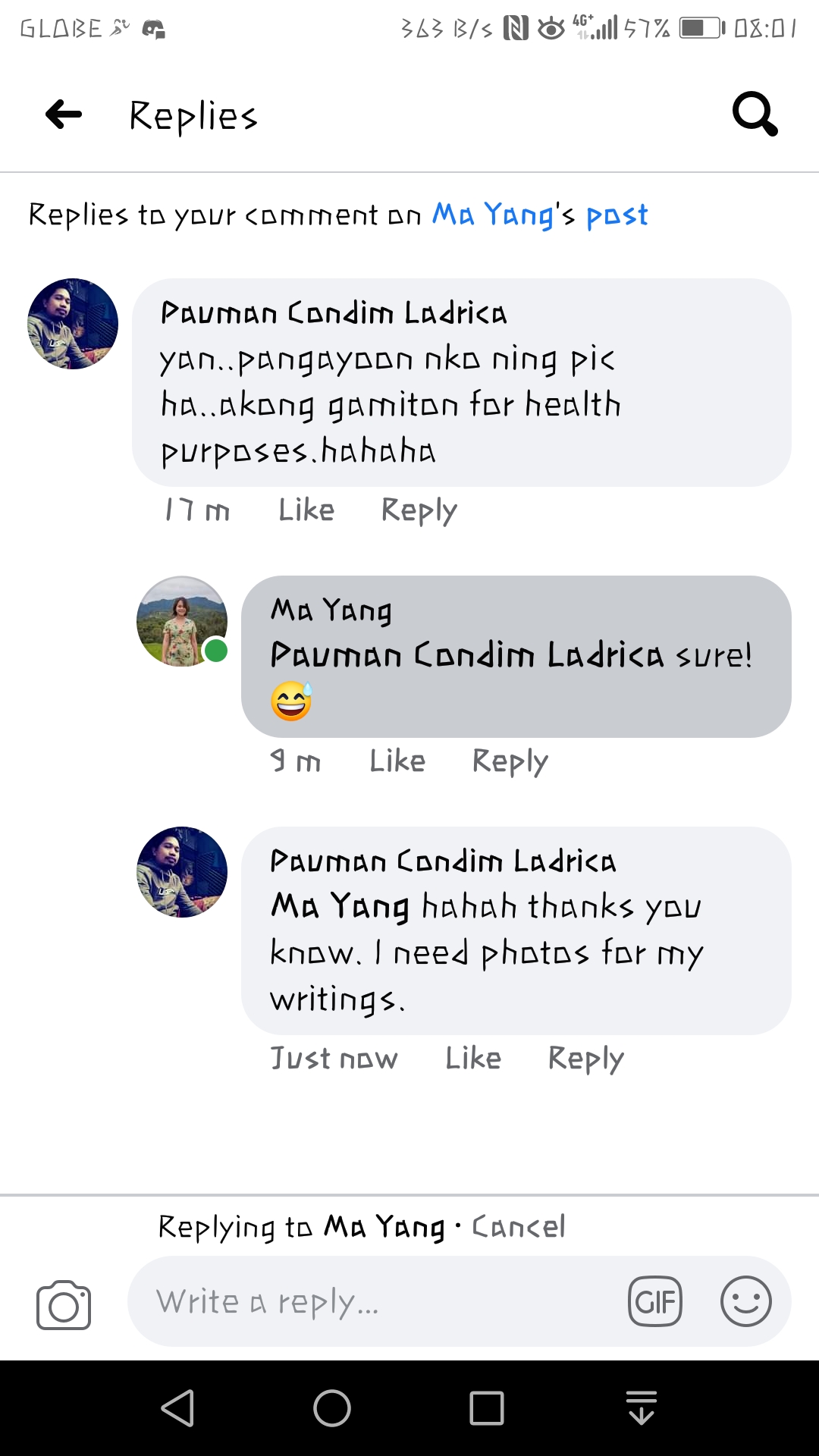Screen dimensions: 819x1456
Task: Tap Reply under the Just now comment
Action: click(585, 1059)
